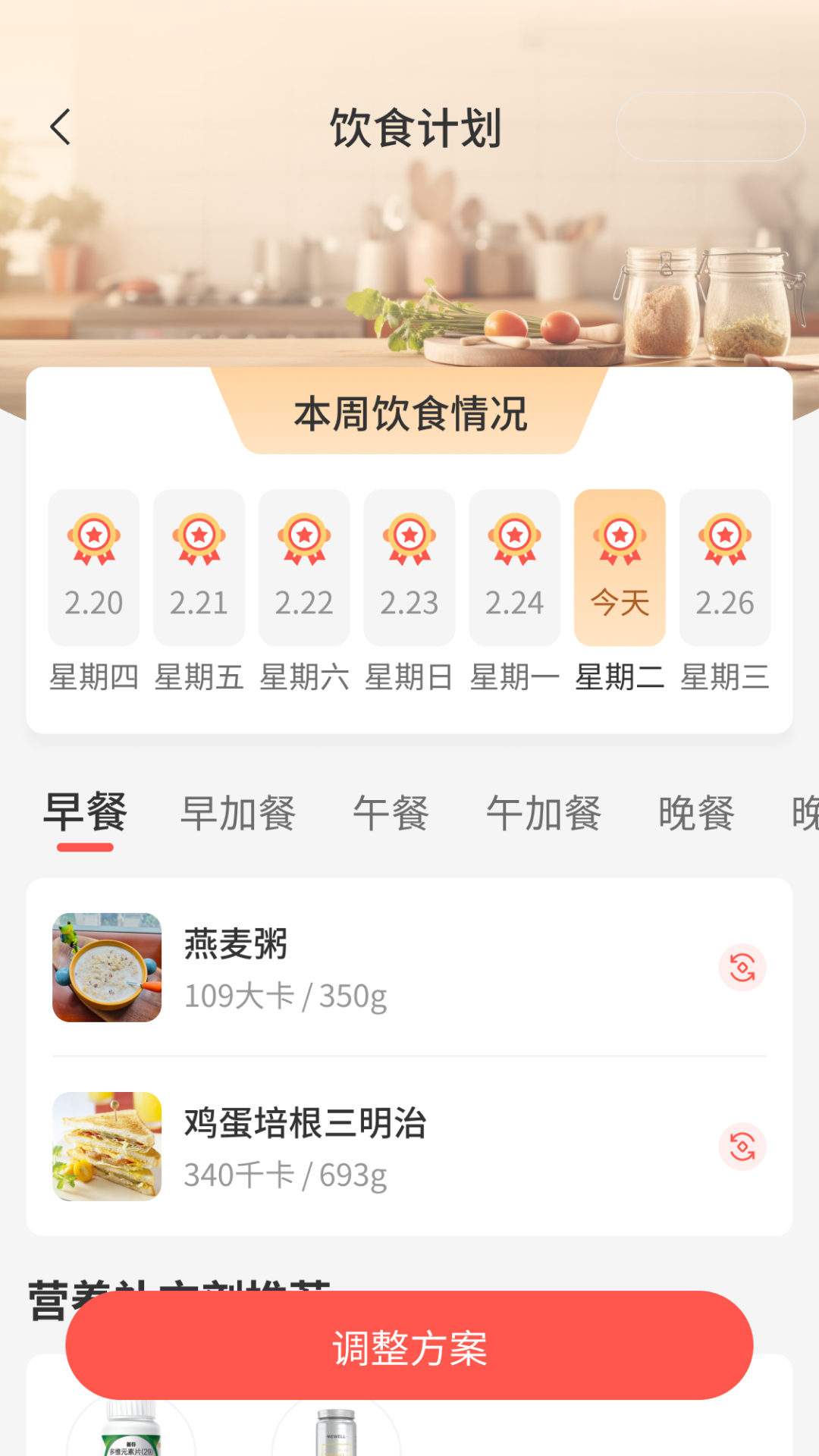Tap the 鸡蛋培根三明治 sandwich photo
The height and width of the screenshot is (1456, 819).
[106, 1147]
